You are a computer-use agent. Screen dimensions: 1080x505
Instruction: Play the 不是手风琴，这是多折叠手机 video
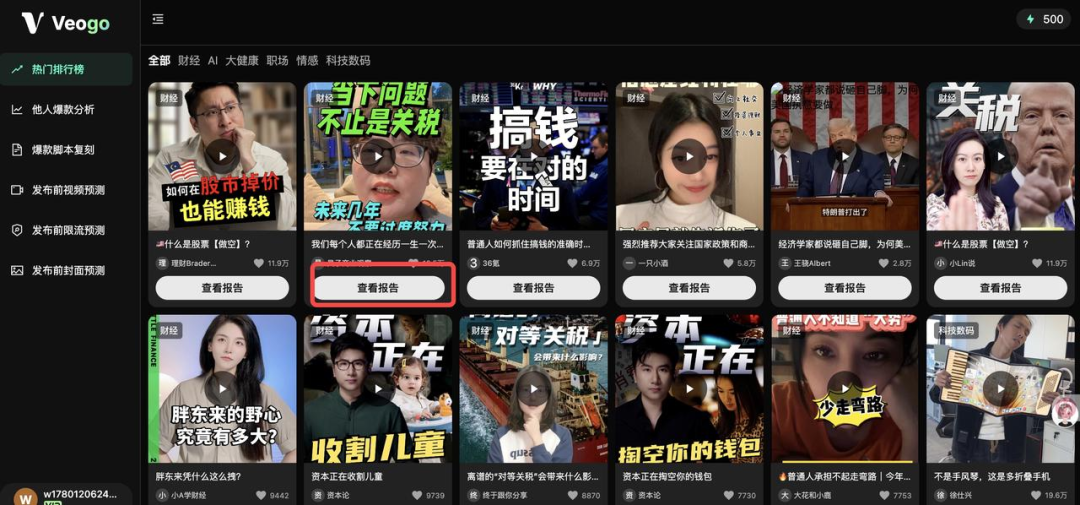pos(1000,389)
